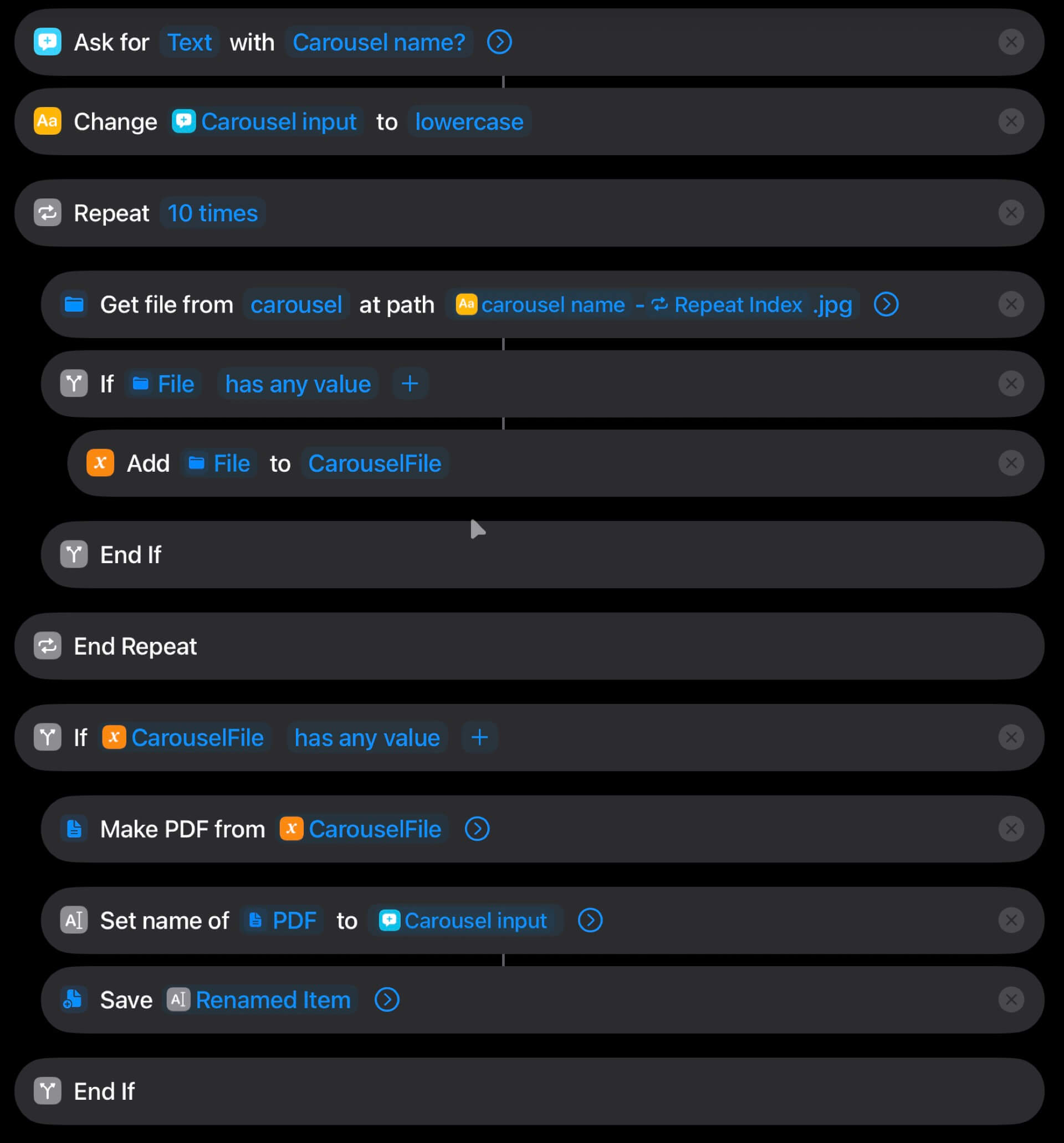The image size is (1064, 1143).
Task: Expand the Get file action options
Action: tap(885, 304)
